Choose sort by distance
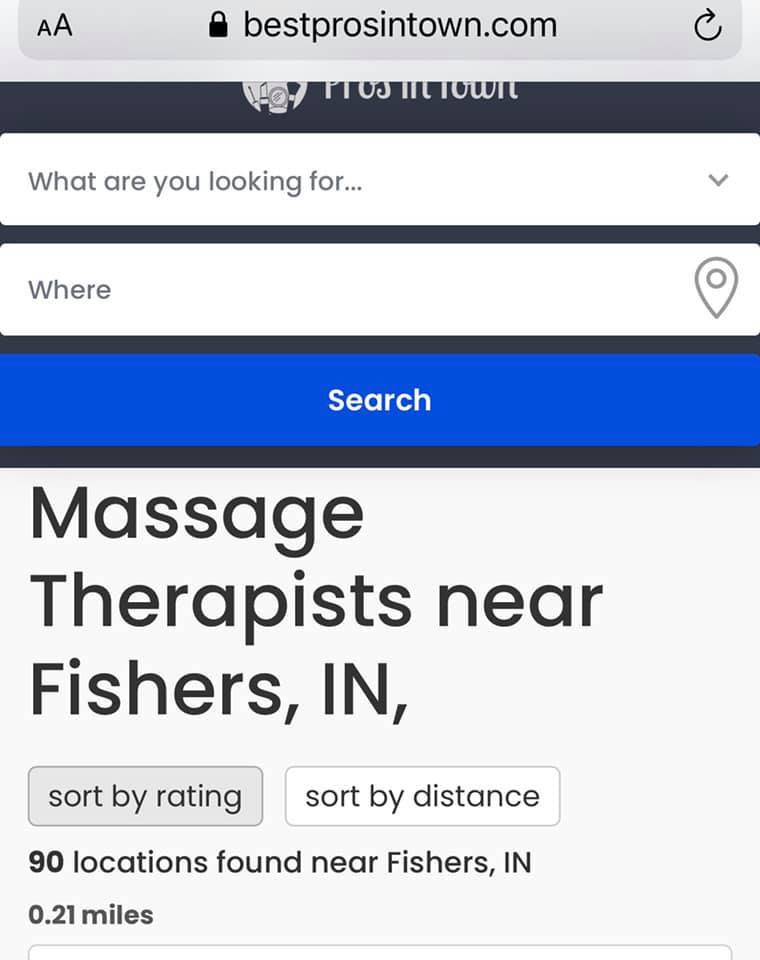The width and height of the screenshot is (760, 960). (x=422, y=796)
